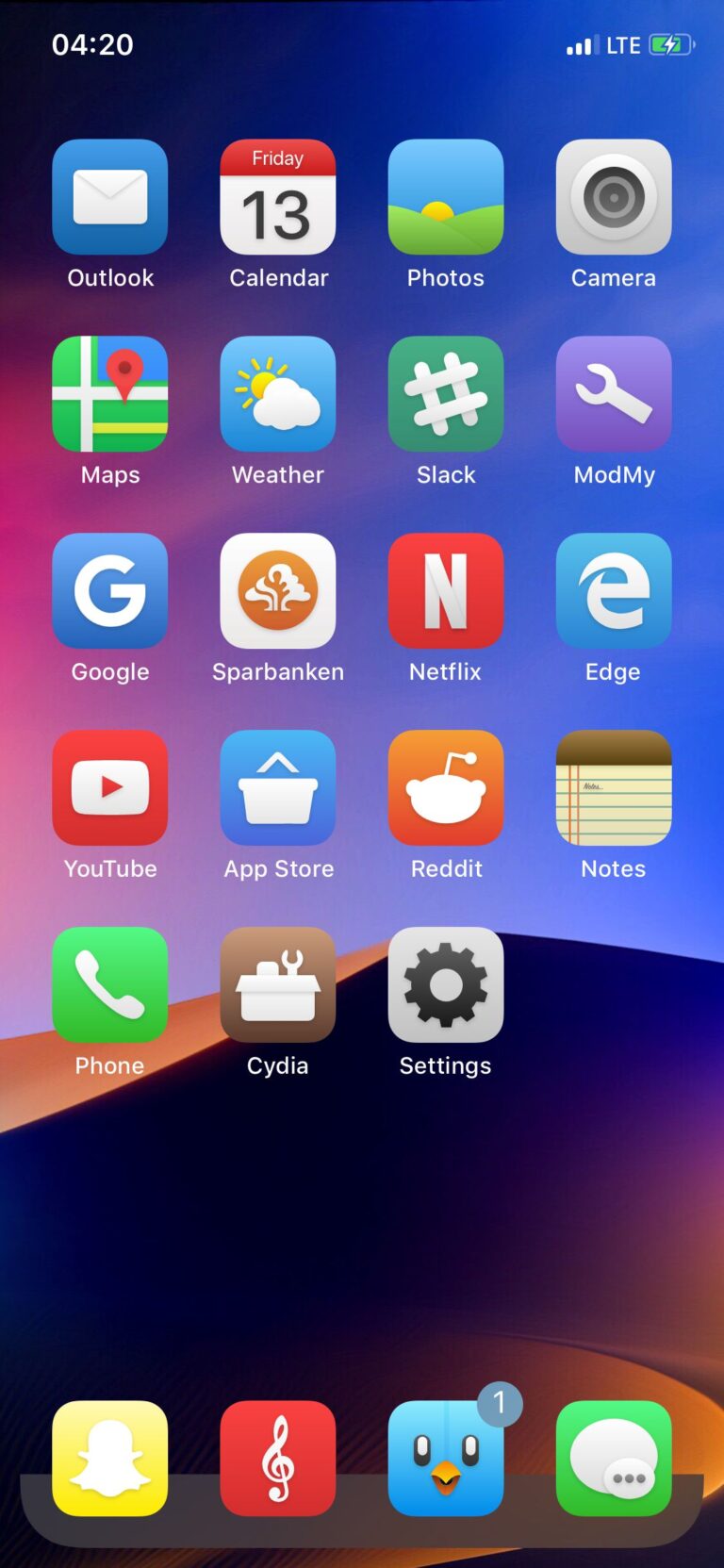Screen dimensions: 724x1568
Task: Open Microsoft Edge browser
Action: pos(613,590)
